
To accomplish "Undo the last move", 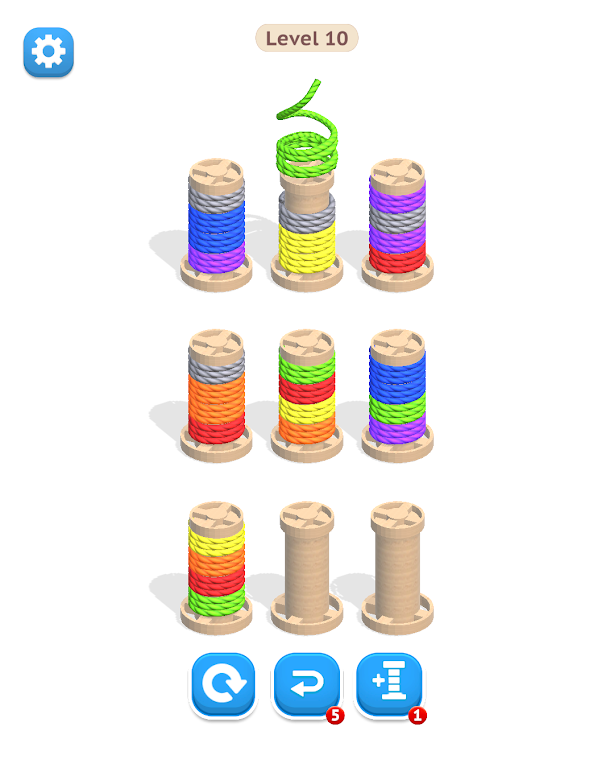I will point(306,686).
